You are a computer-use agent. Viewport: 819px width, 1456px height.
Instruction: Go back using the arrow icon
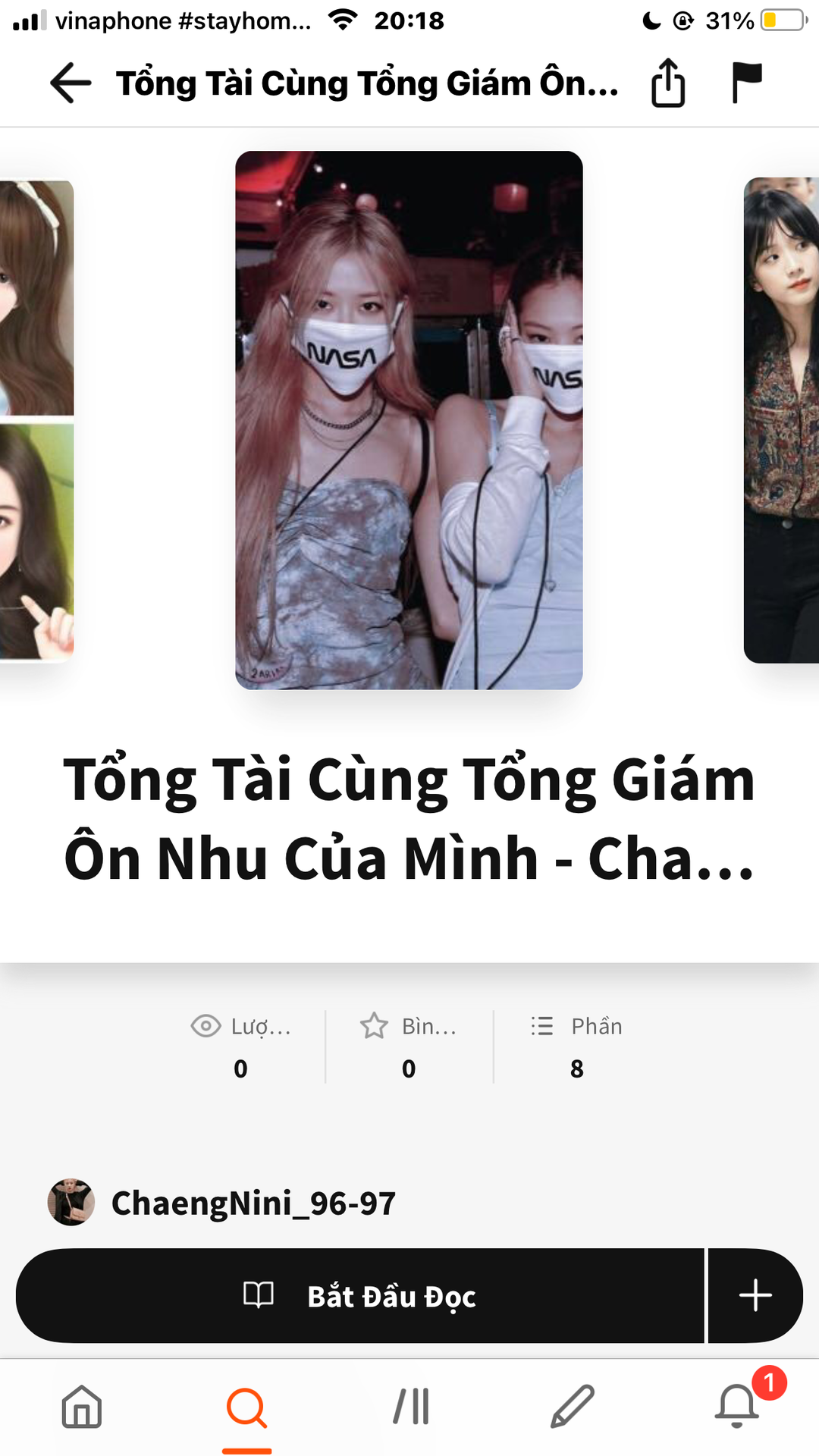pos(71,82)
